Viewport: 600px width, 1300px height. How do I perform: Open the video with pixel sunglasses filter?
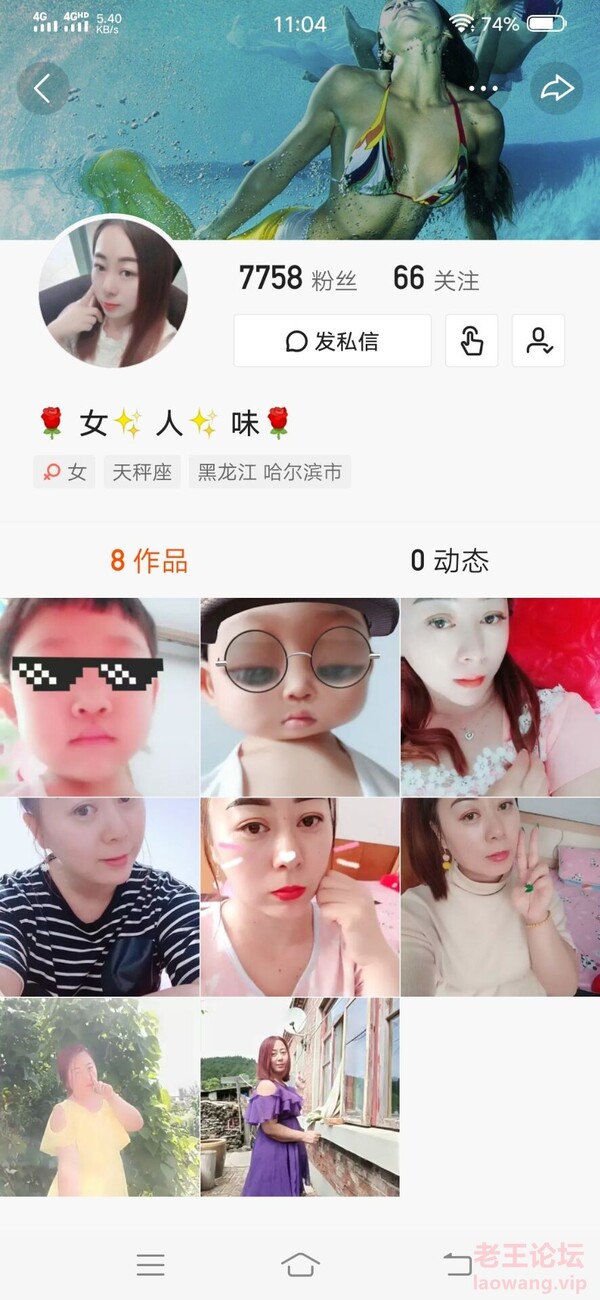pyautogui.click(x=99, y=697)
